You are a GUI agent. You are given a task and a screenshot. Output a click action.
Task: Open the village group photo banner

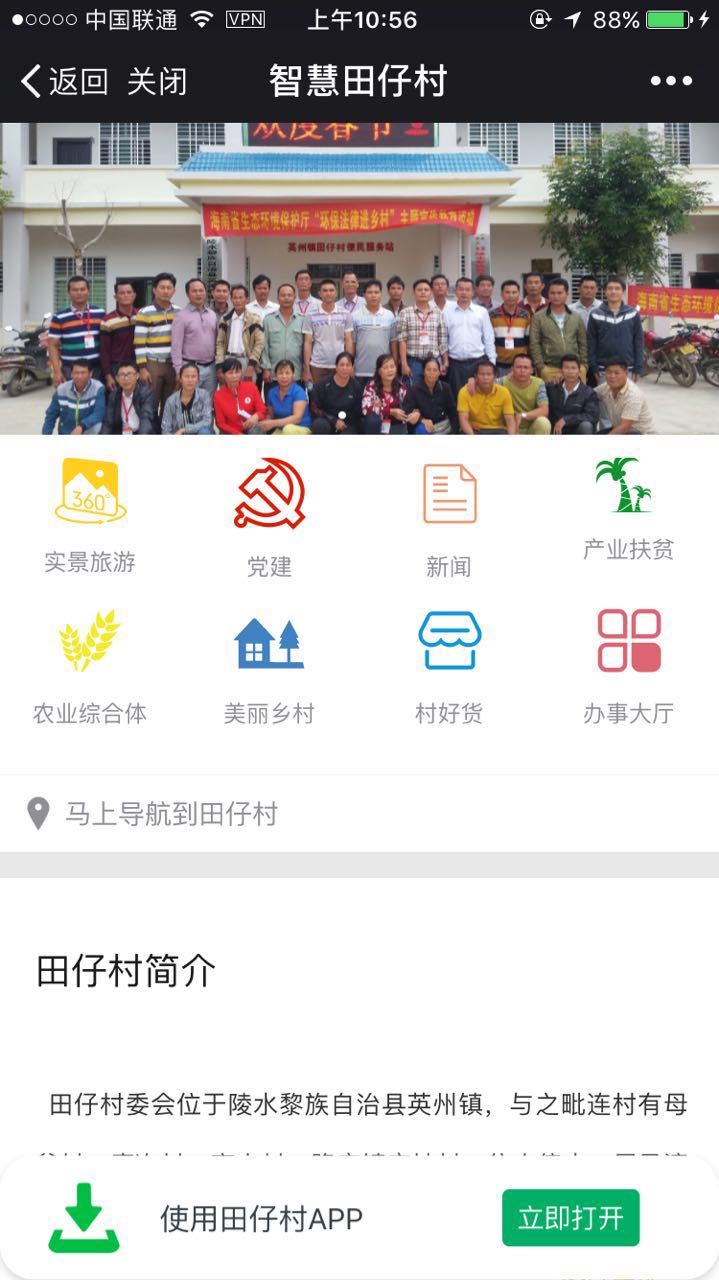[x=360, y=280]
